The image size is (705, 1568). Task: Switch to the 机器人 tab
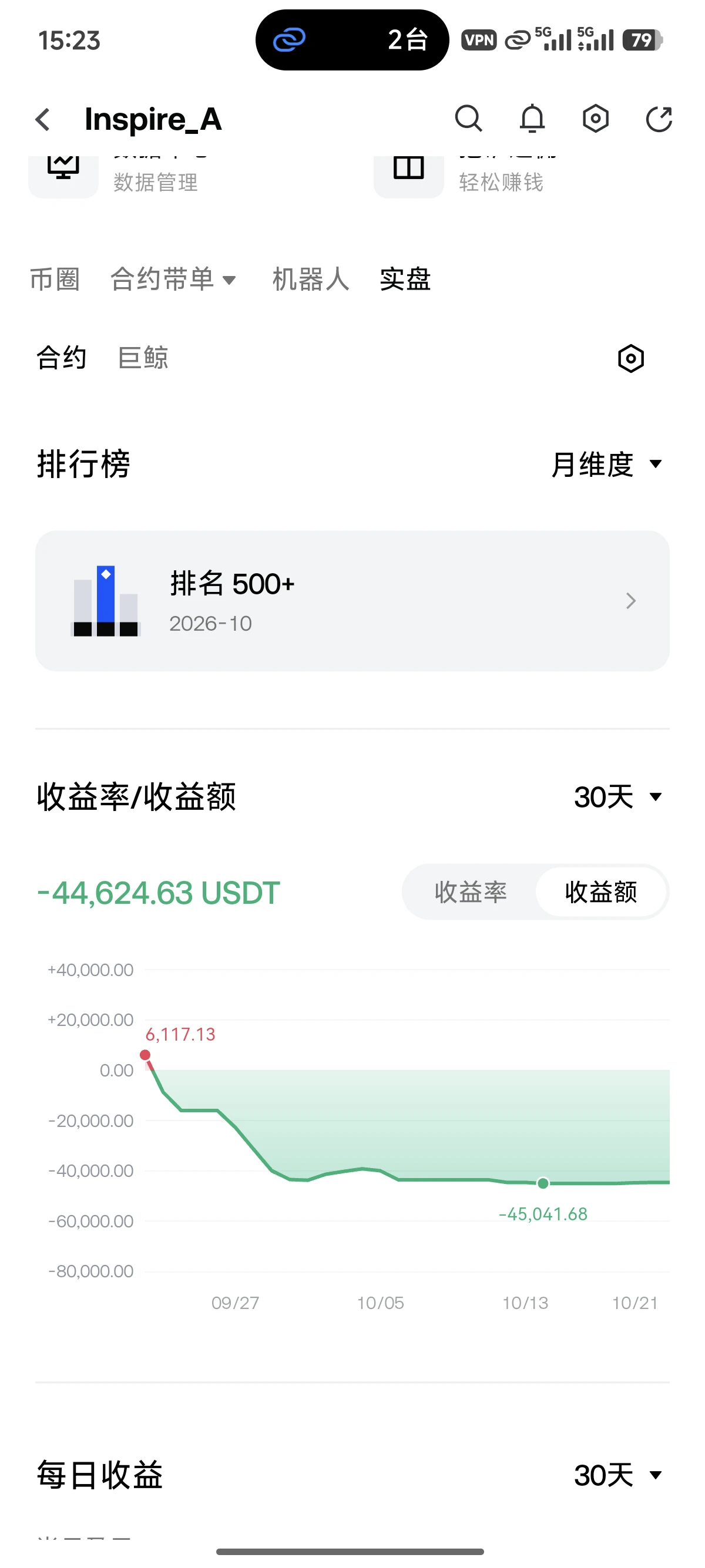pyautogui.click(x=310, y=280)
